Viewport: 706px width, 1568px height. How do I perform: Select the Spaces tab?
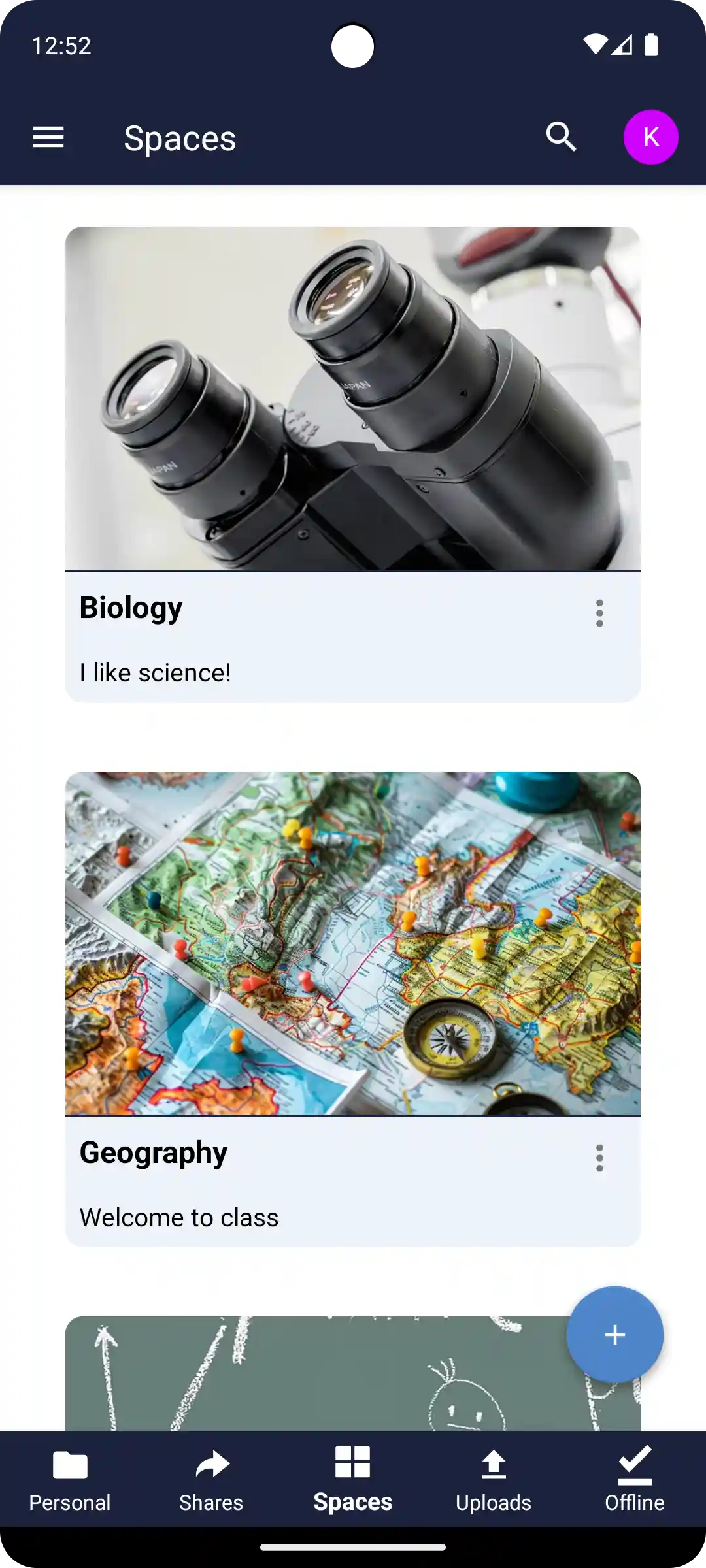tap(353, 1480)
